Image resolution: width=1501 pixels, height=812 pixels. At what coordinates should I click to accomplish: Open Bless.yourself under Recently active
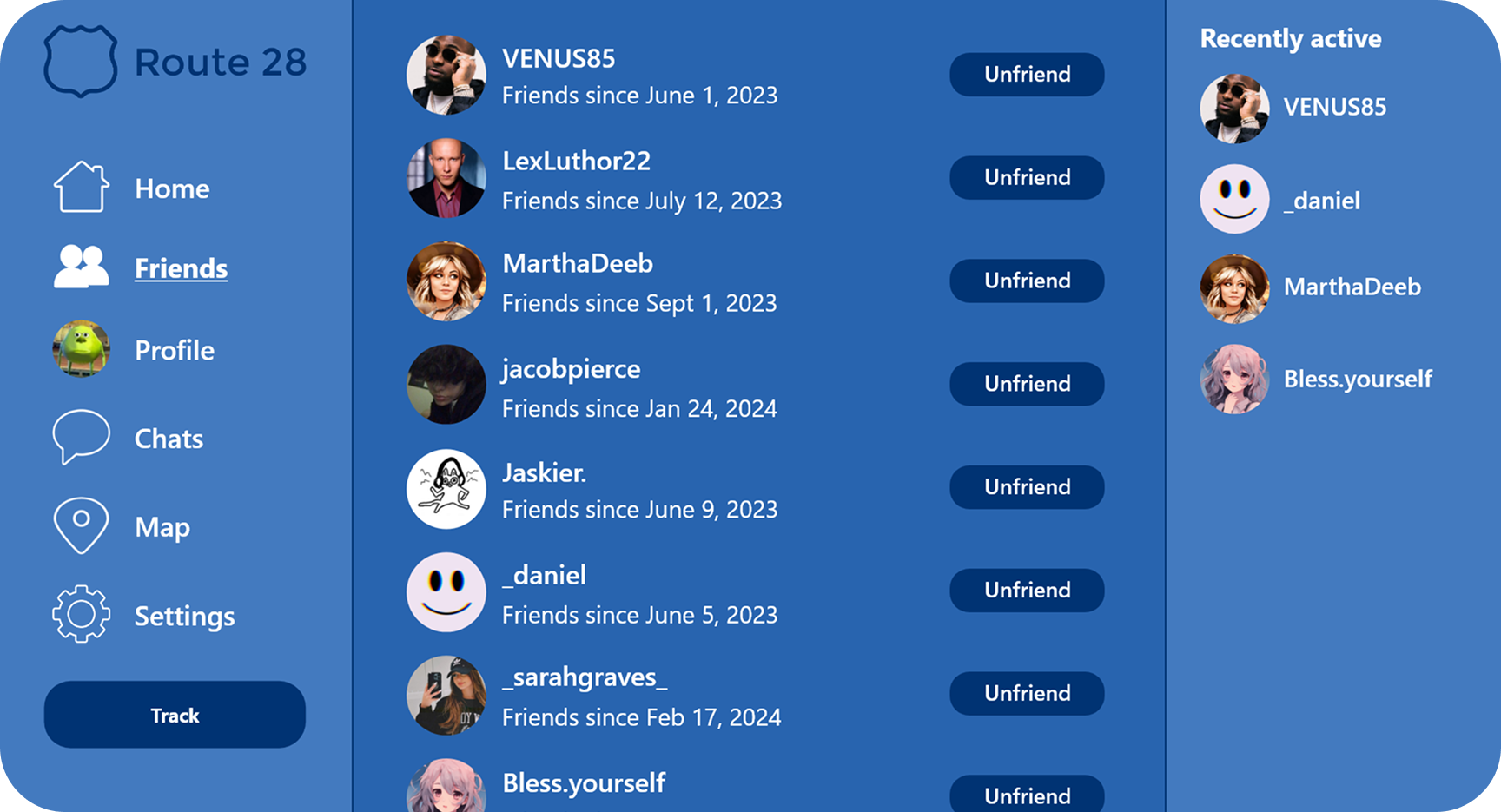[x=1357, y=379]
